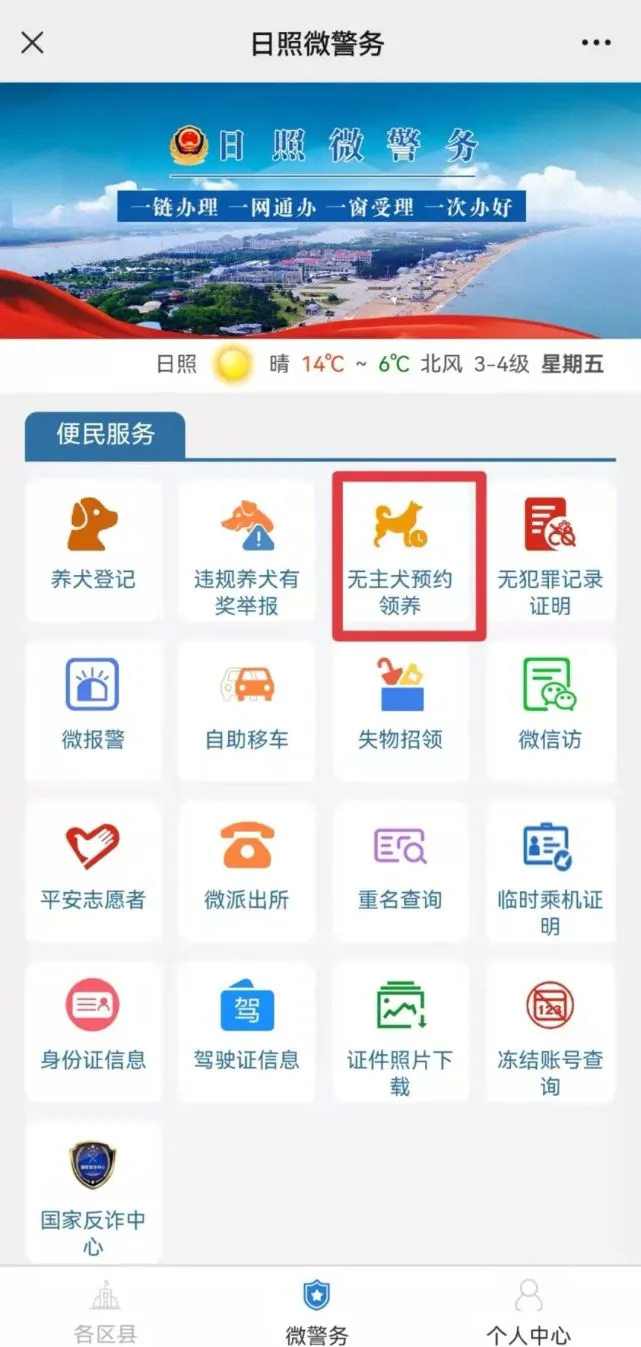Image resolution: width=641 pixels, height=1347 pixels.
Task: Switch to the 个人中心 tab
Action: pyautogui.click(x=528, y=1311)
